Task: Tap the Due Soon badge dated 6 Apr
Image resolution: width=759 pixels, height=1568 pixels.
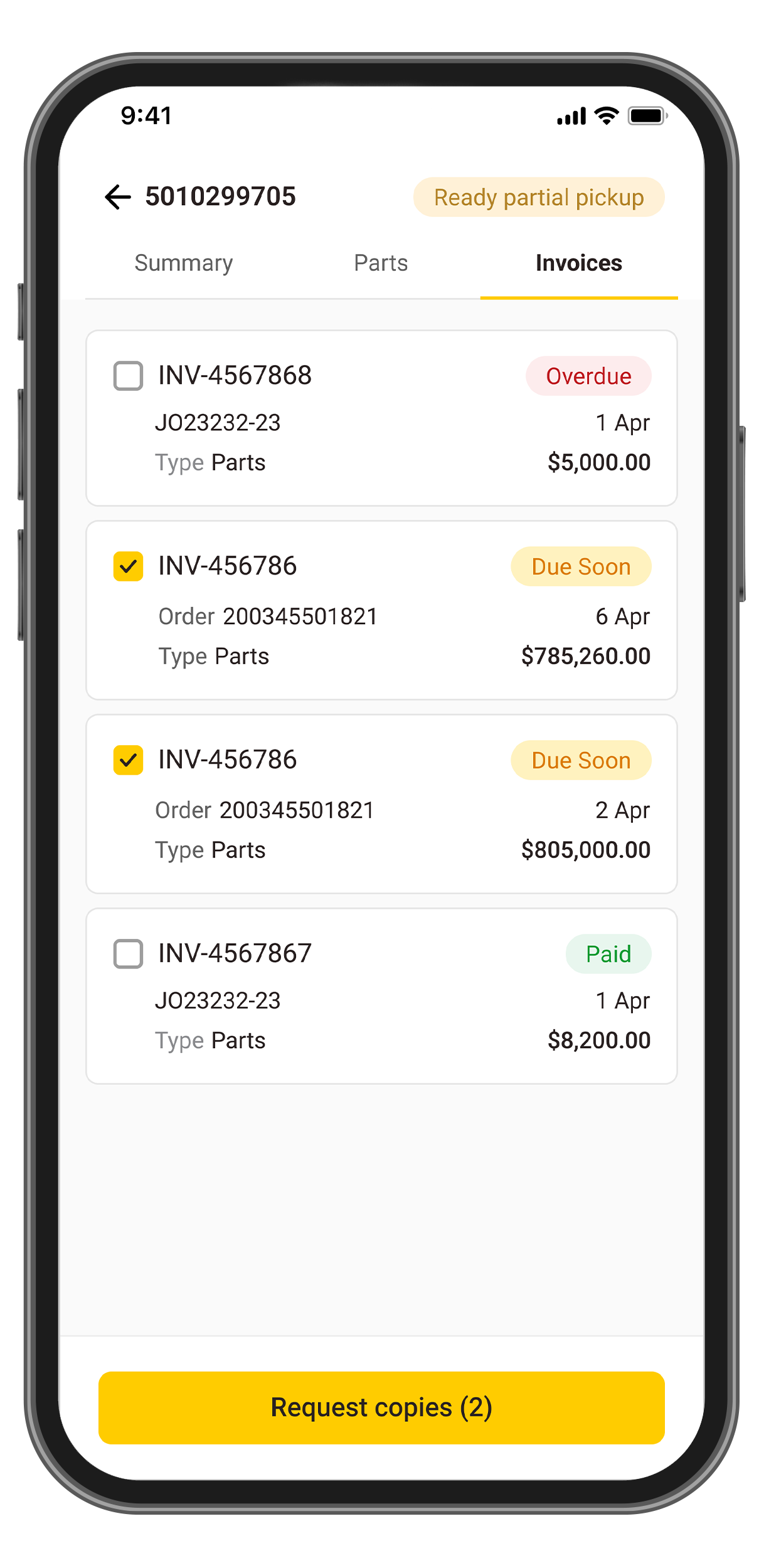Action: coord(581,566)
